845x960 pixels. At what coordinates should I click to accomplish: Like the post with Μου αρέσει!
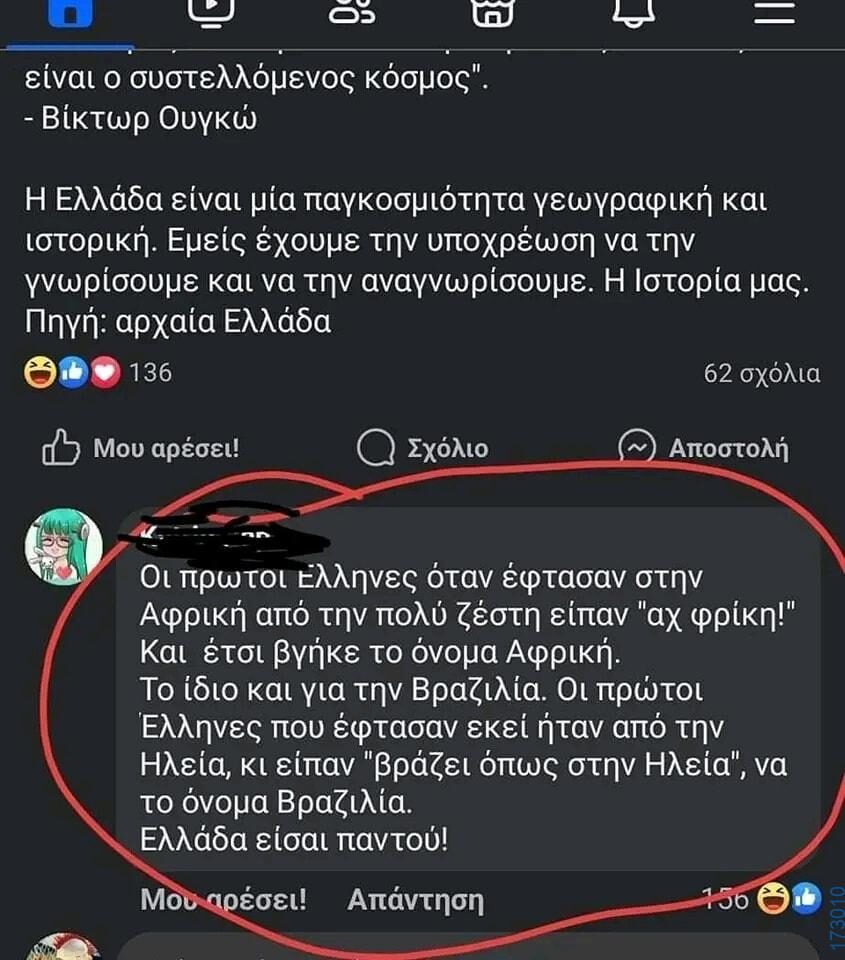[x=141, y=447]
